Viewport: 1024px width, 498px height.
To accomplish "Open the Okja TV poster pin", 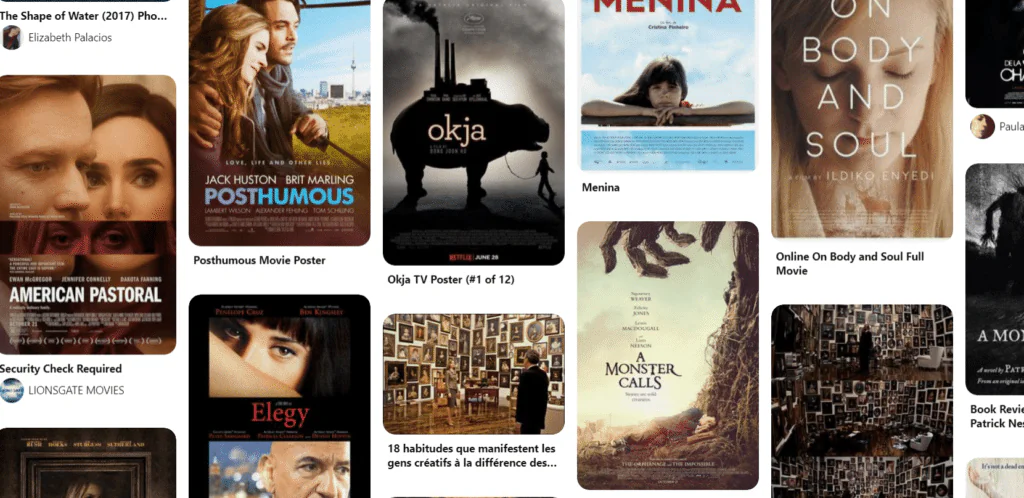I will (473, 130).
